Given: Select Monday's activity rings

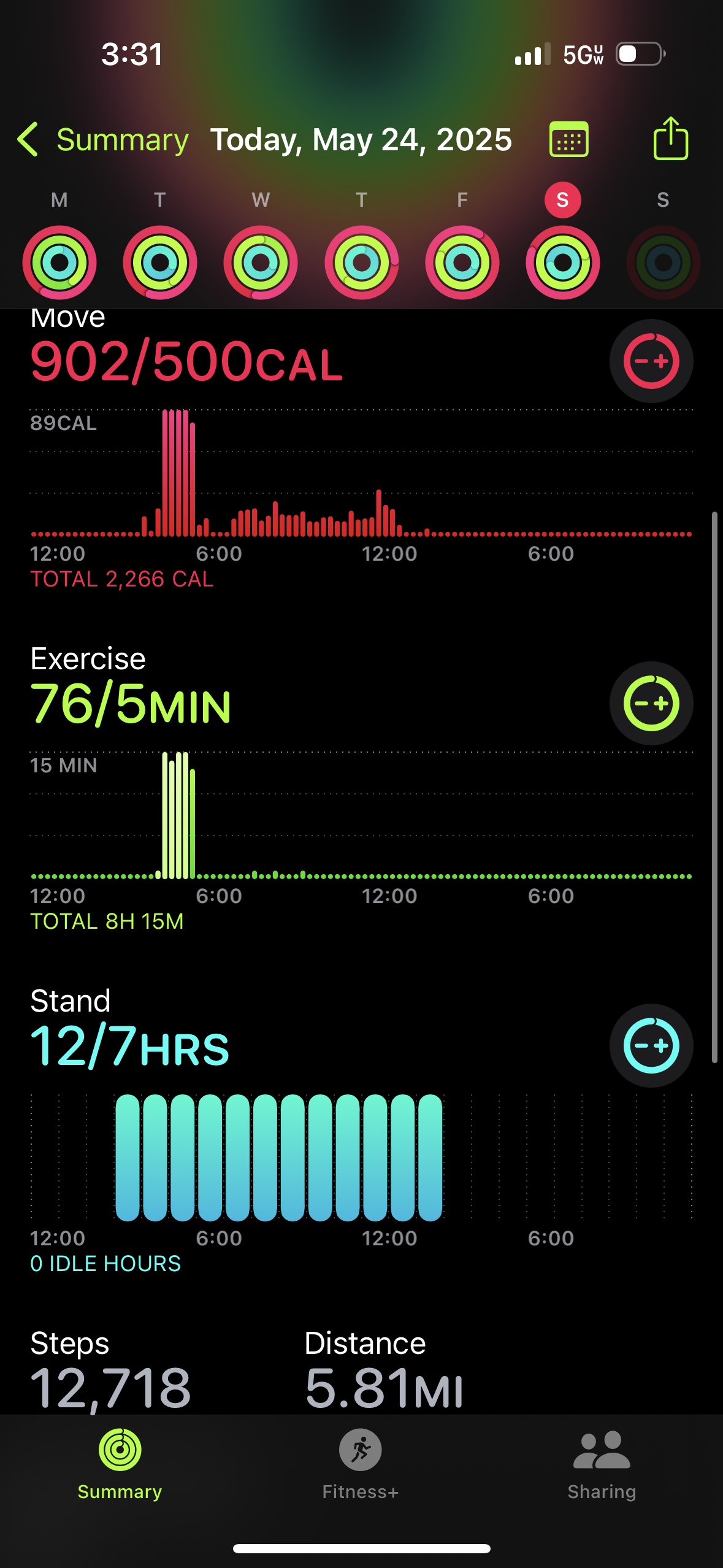Looking at the screenshot, I should pos(59,262).
